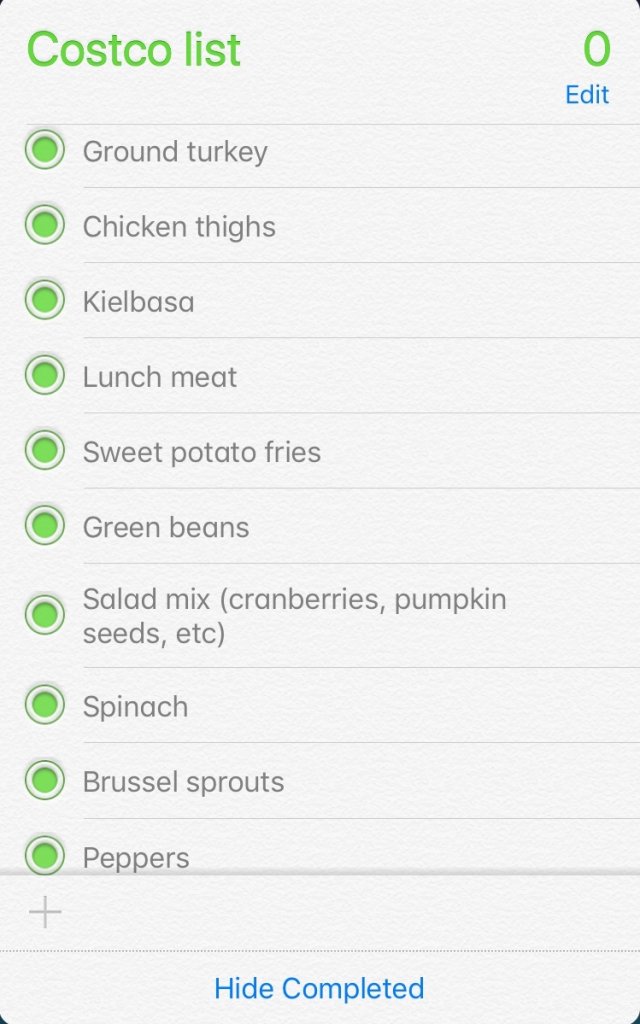640x1024 pixels.
Task: Tap Edit on the Costco list
Action: click(586, 95)
